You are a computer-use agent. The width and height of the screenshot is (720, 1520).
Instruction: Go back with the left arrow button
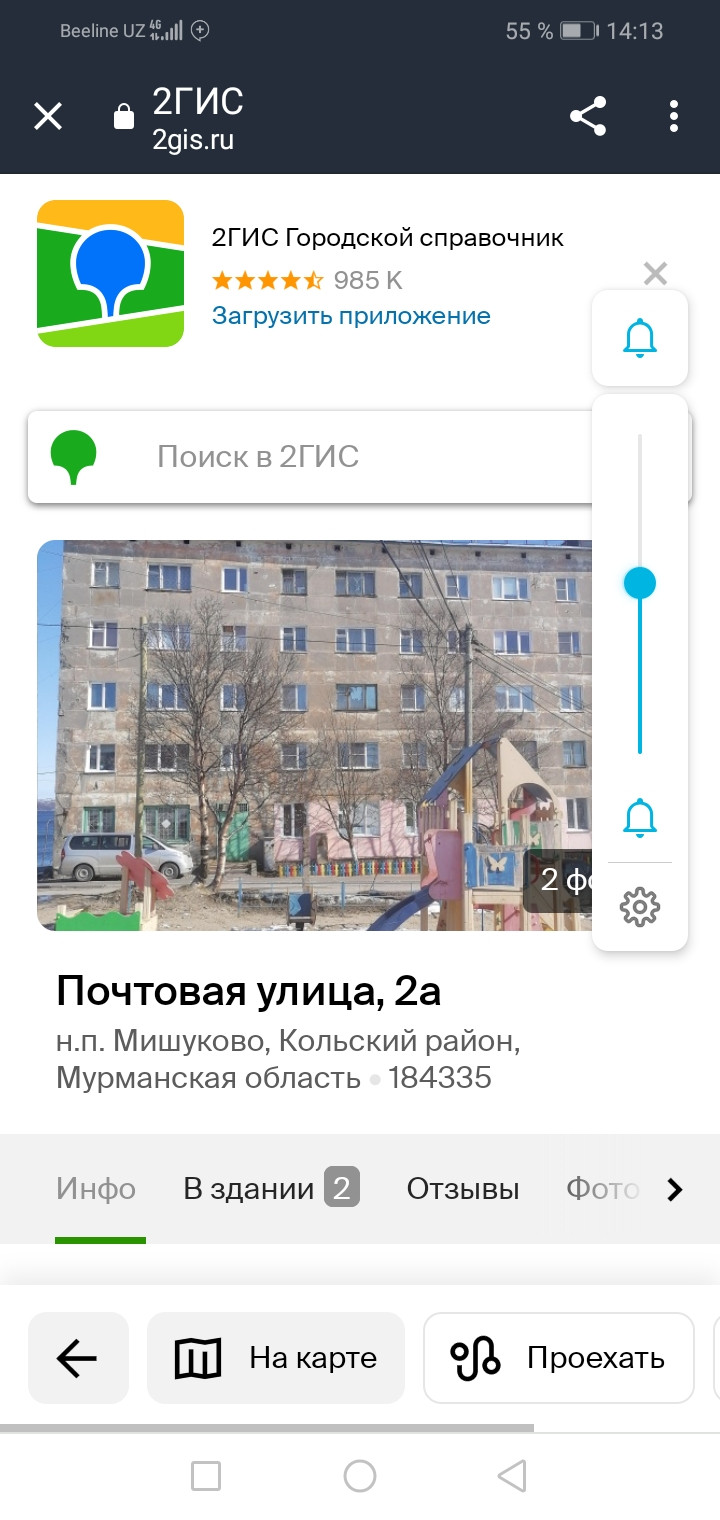78,1358
